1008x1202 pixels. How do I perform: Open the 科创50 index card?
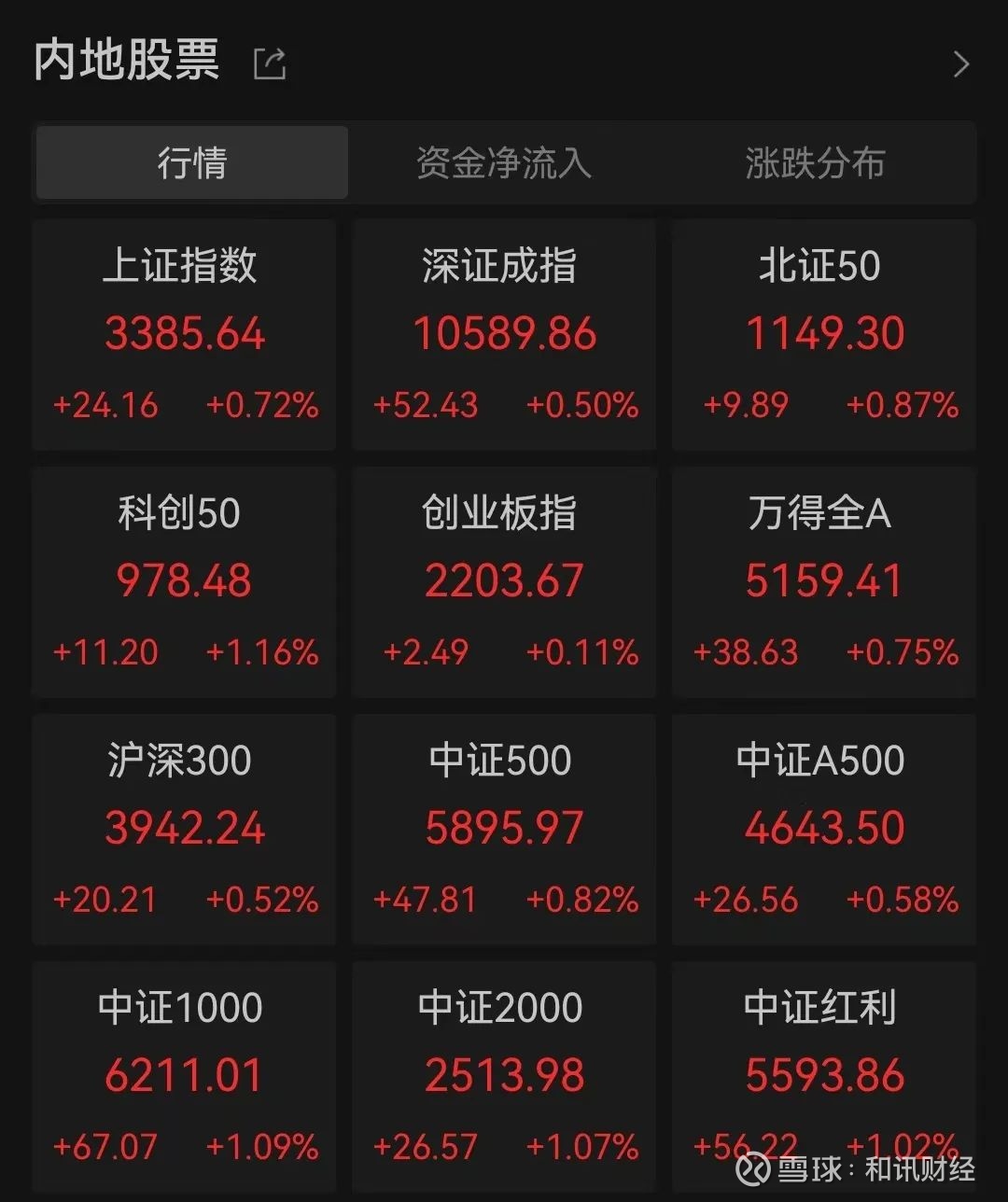click(x=184, y=582)
